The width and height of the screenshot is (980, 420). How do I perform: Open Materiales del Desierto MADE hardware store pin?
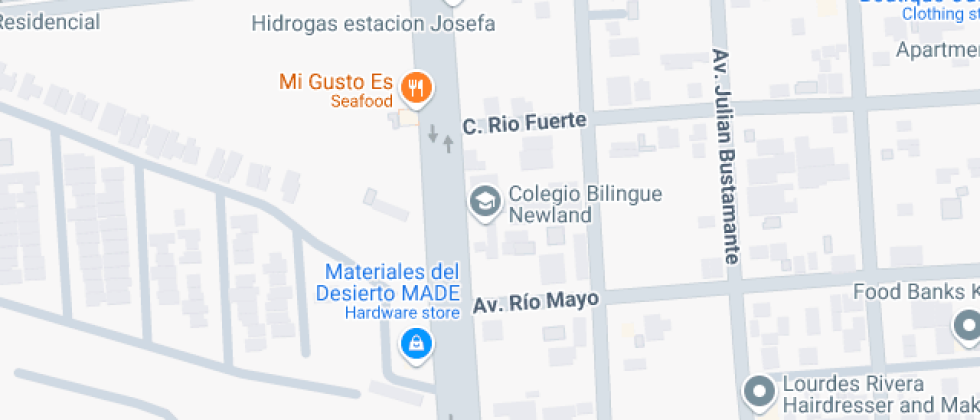pyautogui.click(x=414, y=346)
